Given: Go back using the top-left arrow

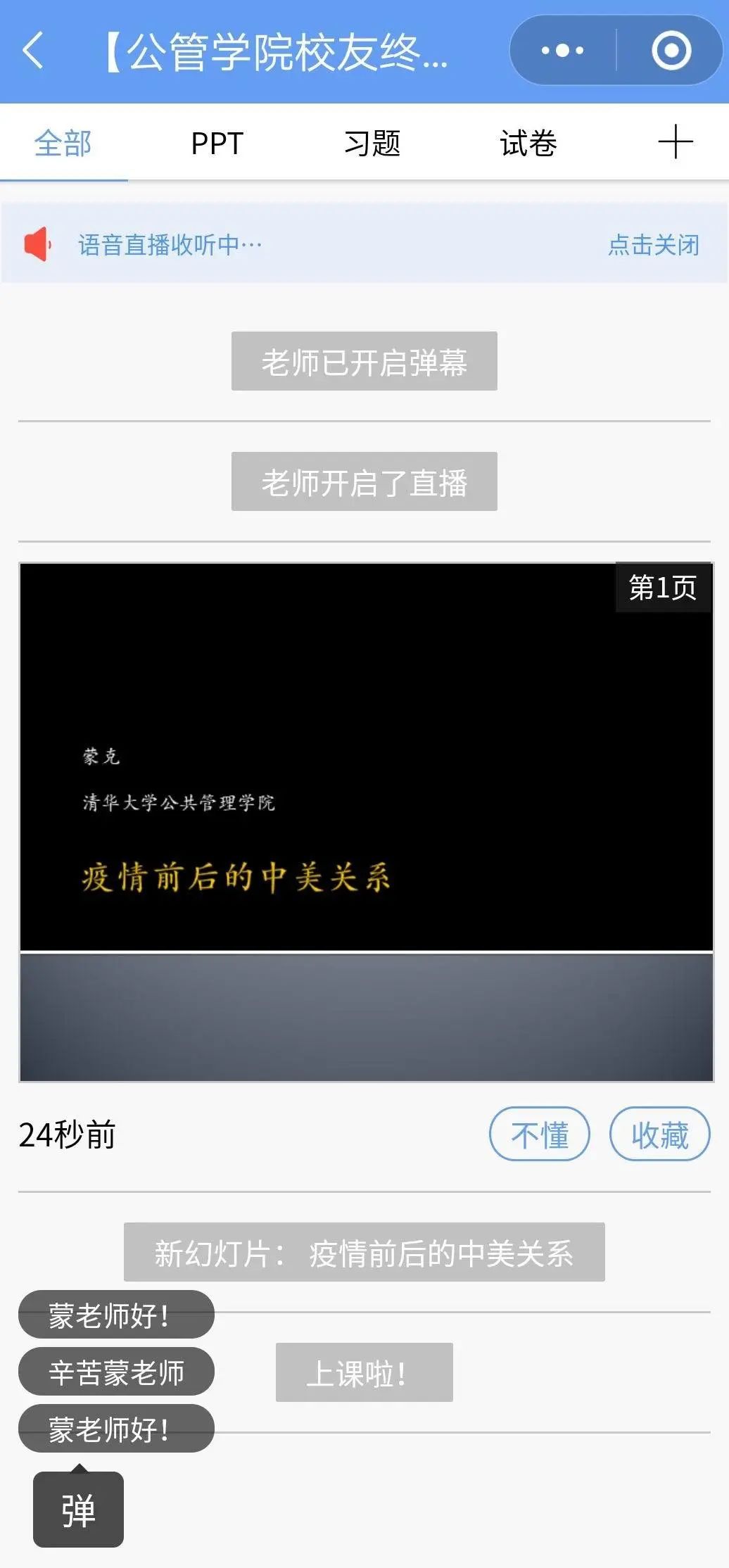Looking at the screenshot, I should click(x=33, y=51).
